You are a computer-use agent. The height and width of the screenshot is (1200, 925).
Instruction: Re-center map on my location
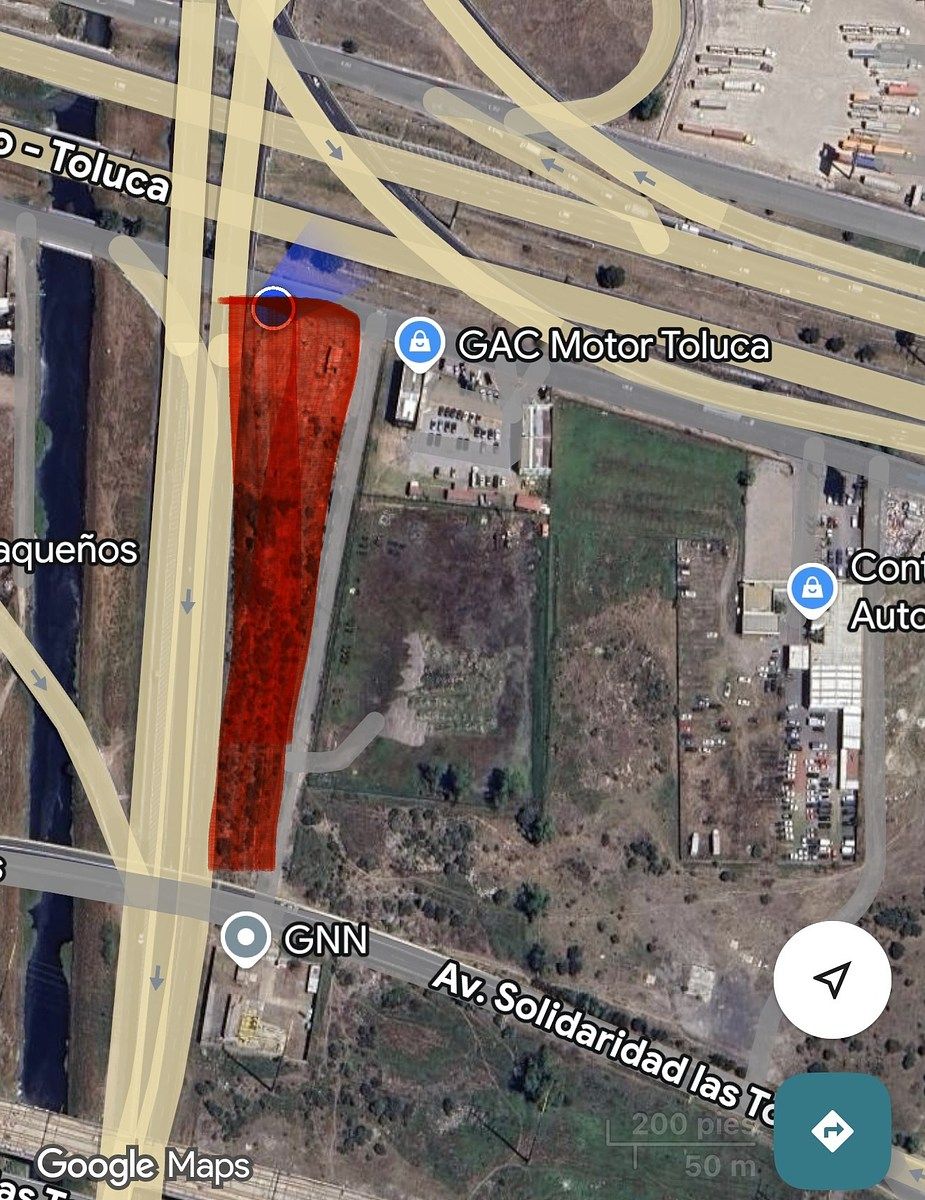pos(832,979)
